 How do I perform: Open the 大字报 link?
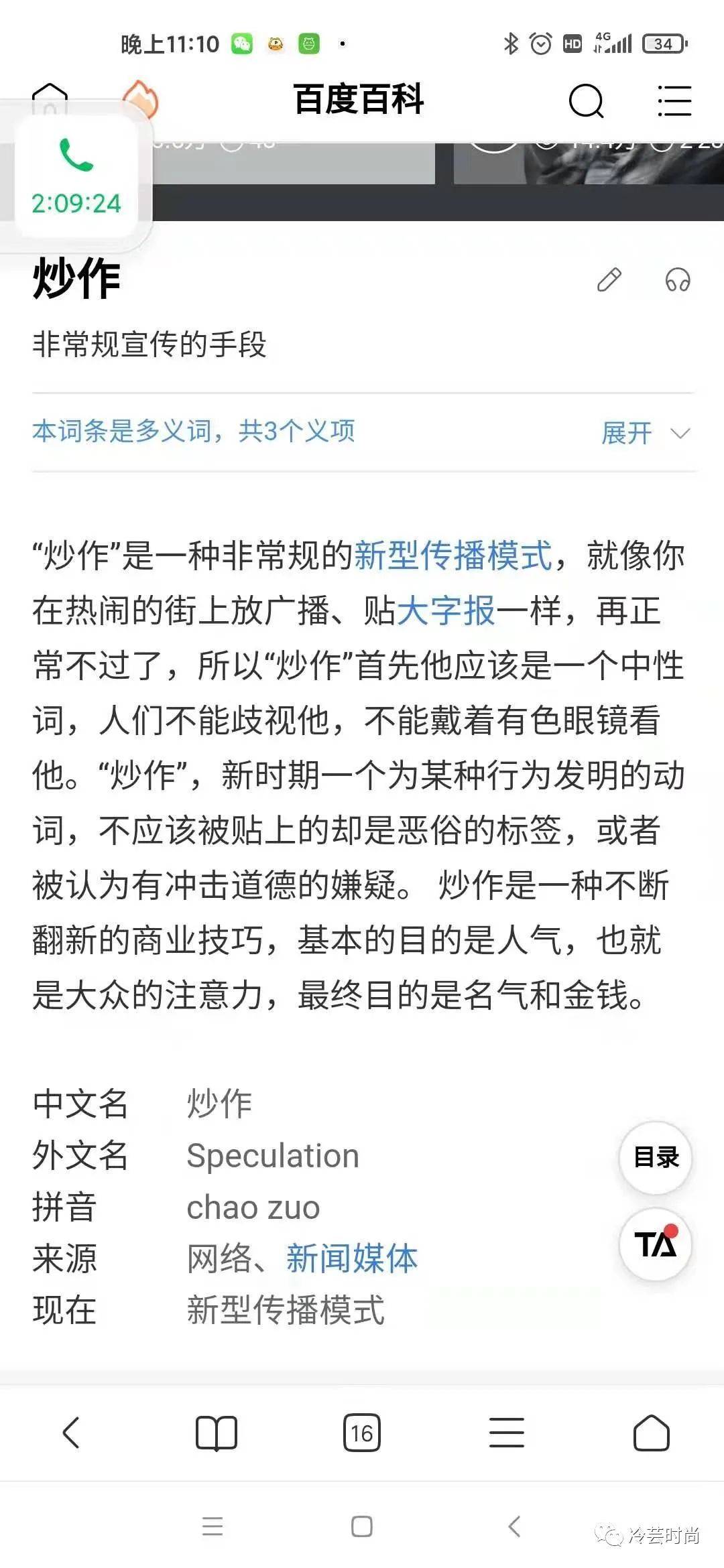(x=446, y=610)
